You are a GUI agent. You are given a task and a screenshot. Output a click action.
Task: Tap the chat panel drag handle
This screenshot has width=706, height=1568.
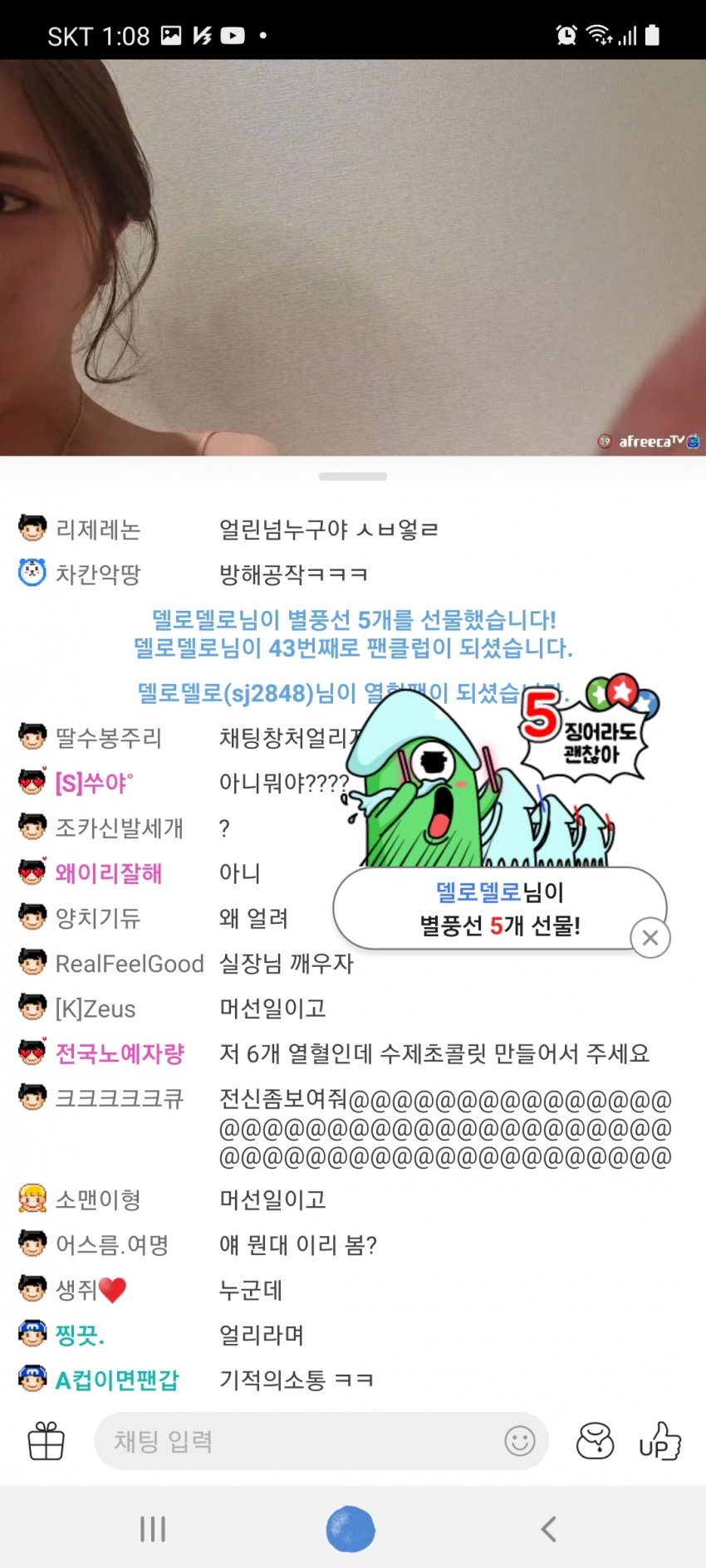[353, 476]
